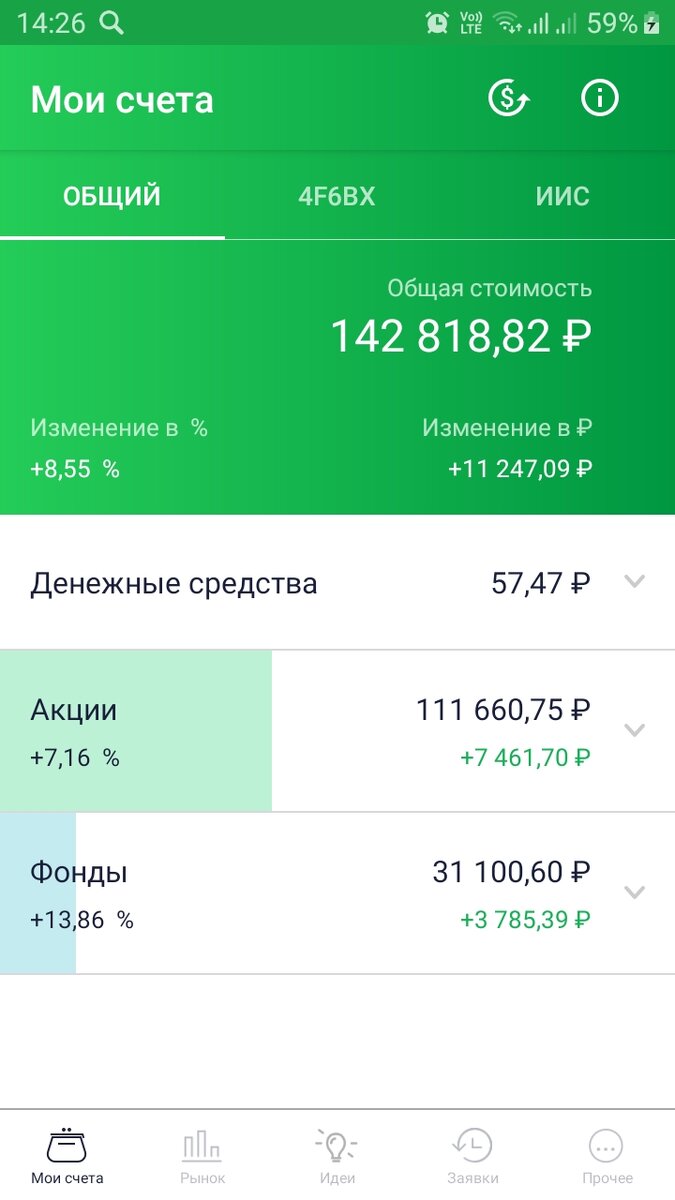Screen dimensions: 675x1200
Task: Open the info icon in header
Action: 600,98
